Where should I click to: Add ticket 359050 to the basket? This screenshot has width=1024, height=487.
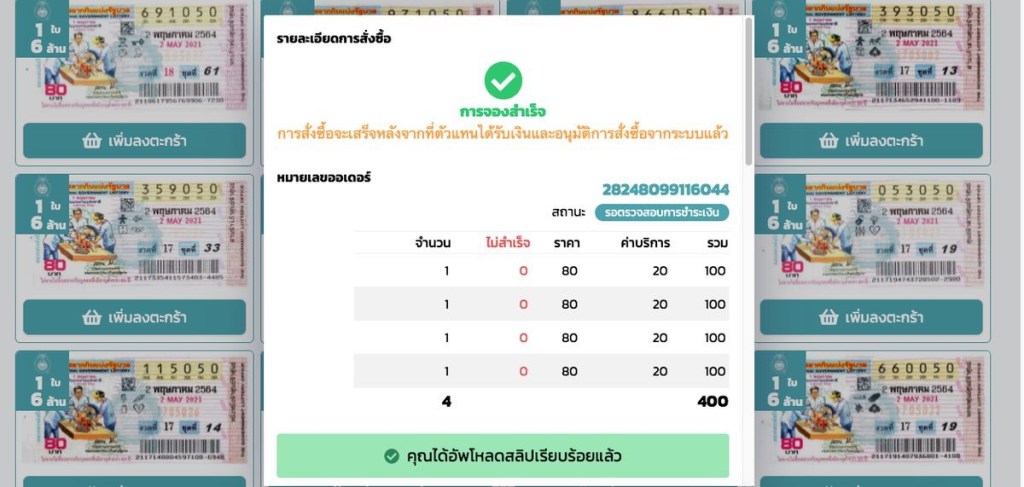pyautogui.click(x=134, y=318)
